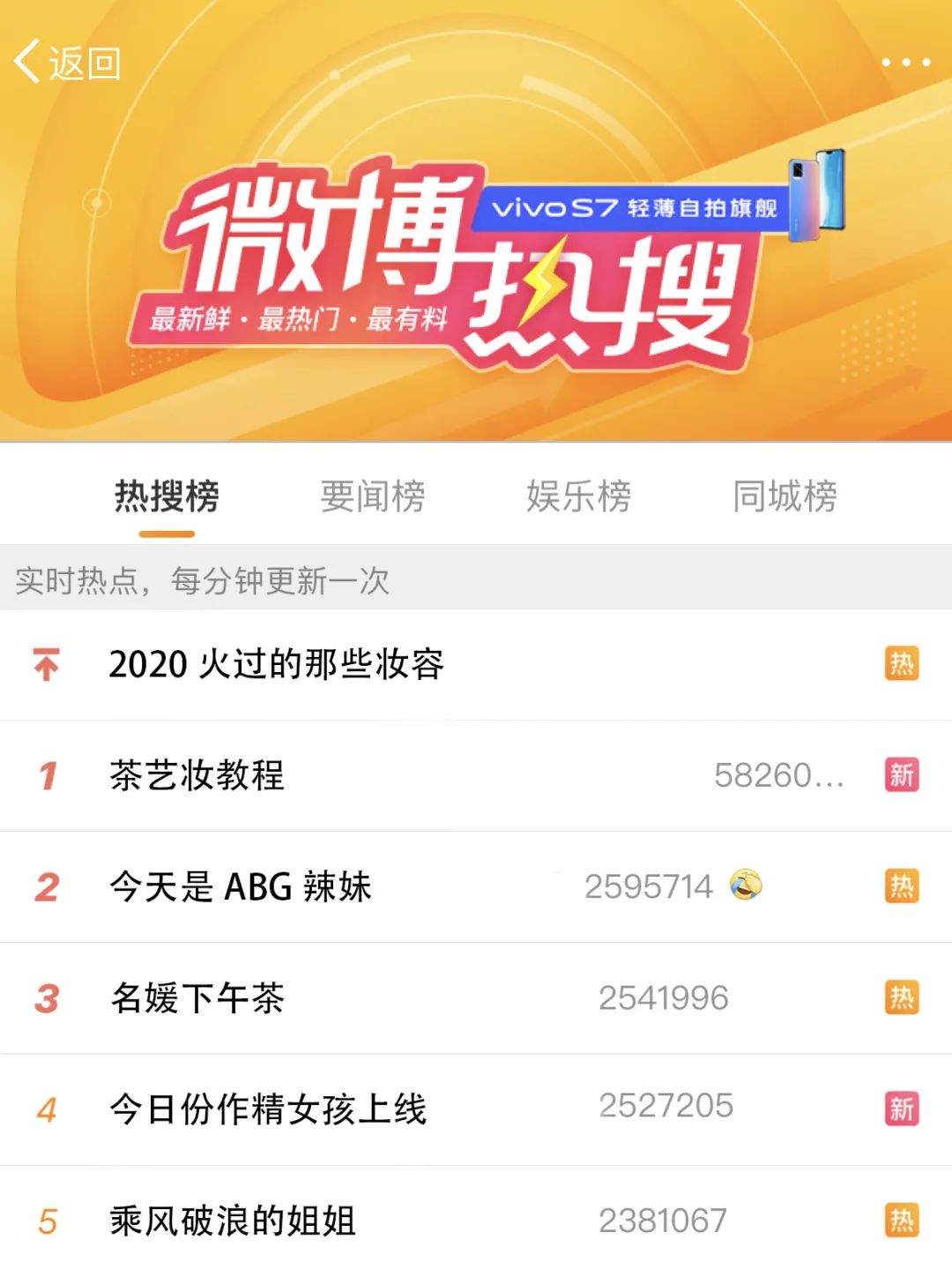Open the topic 乘风破浪的姐姐
Image resolution: width=952 pixels, height=1270 pixels.
[x=235, y=1219]
